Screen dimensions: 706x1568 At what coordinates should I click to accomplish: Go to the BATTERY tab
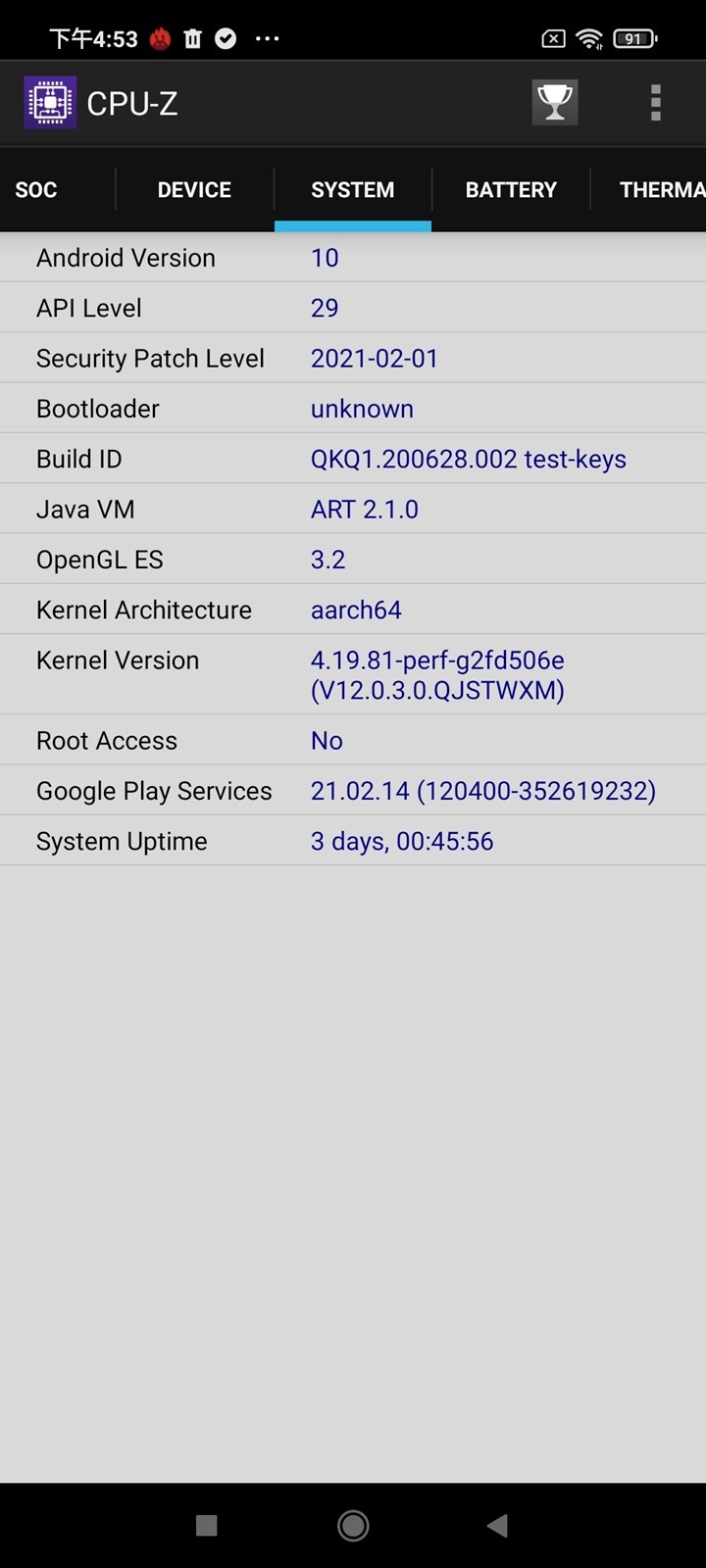coord(511,190)
